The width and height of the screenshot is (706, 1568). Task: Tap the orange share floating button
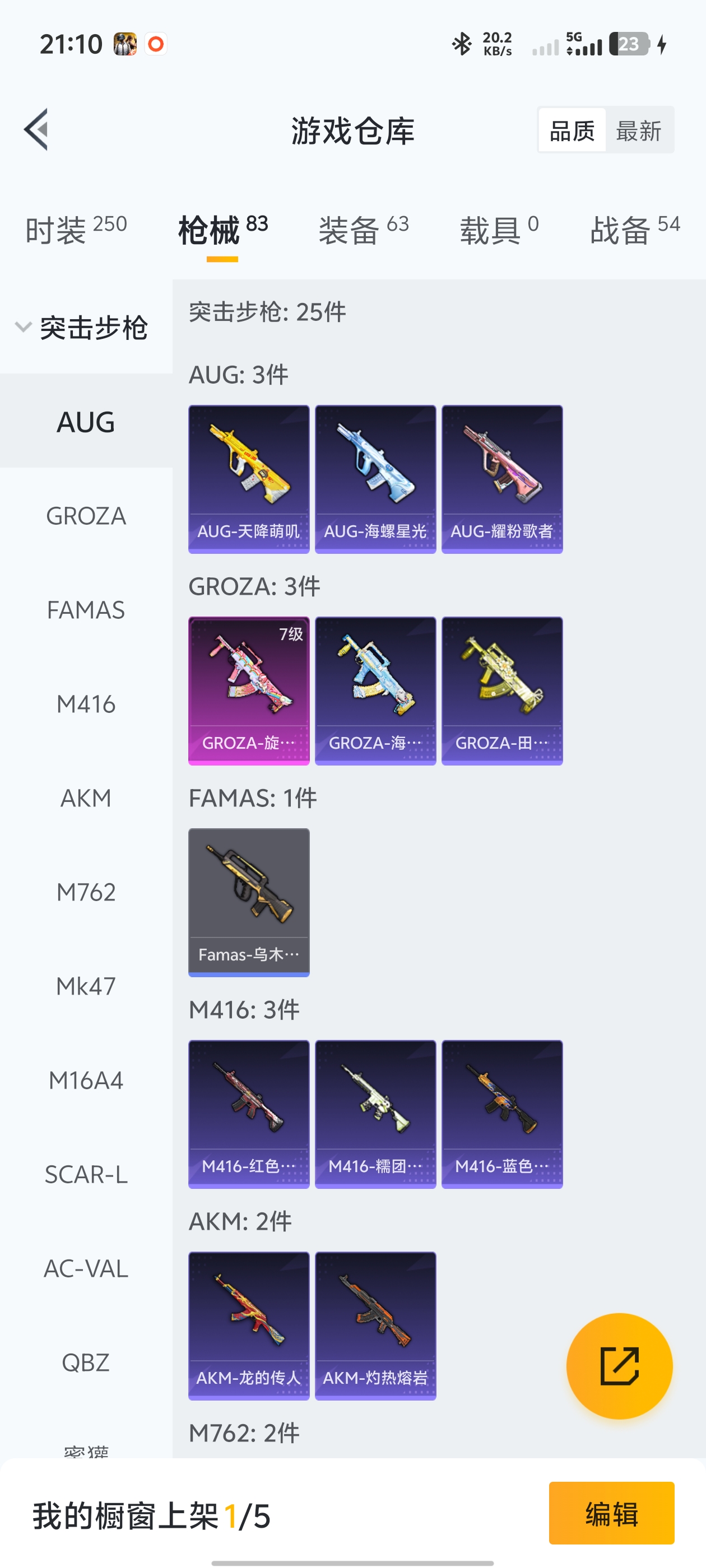pyautogui.click(x=619, y=1366)
